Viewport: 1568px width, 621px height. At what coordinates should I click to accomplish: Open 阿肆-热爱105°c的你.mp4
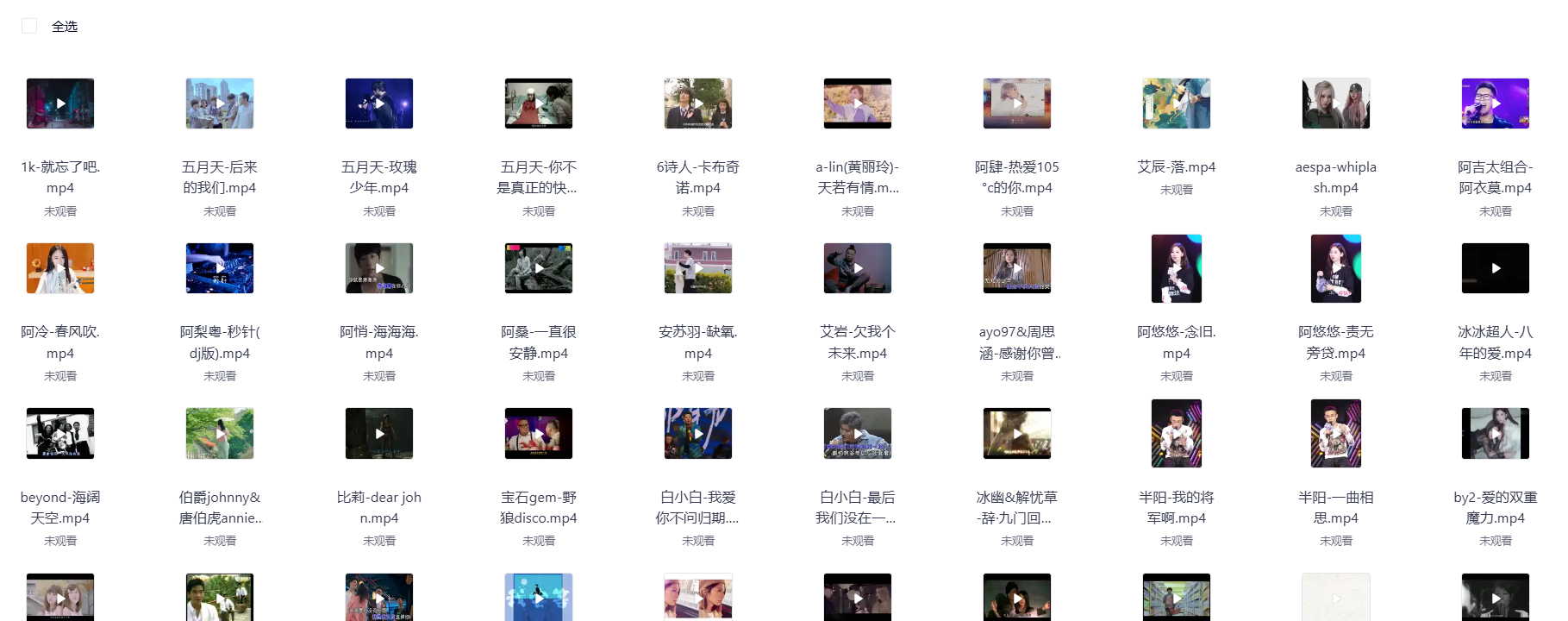1017,103
